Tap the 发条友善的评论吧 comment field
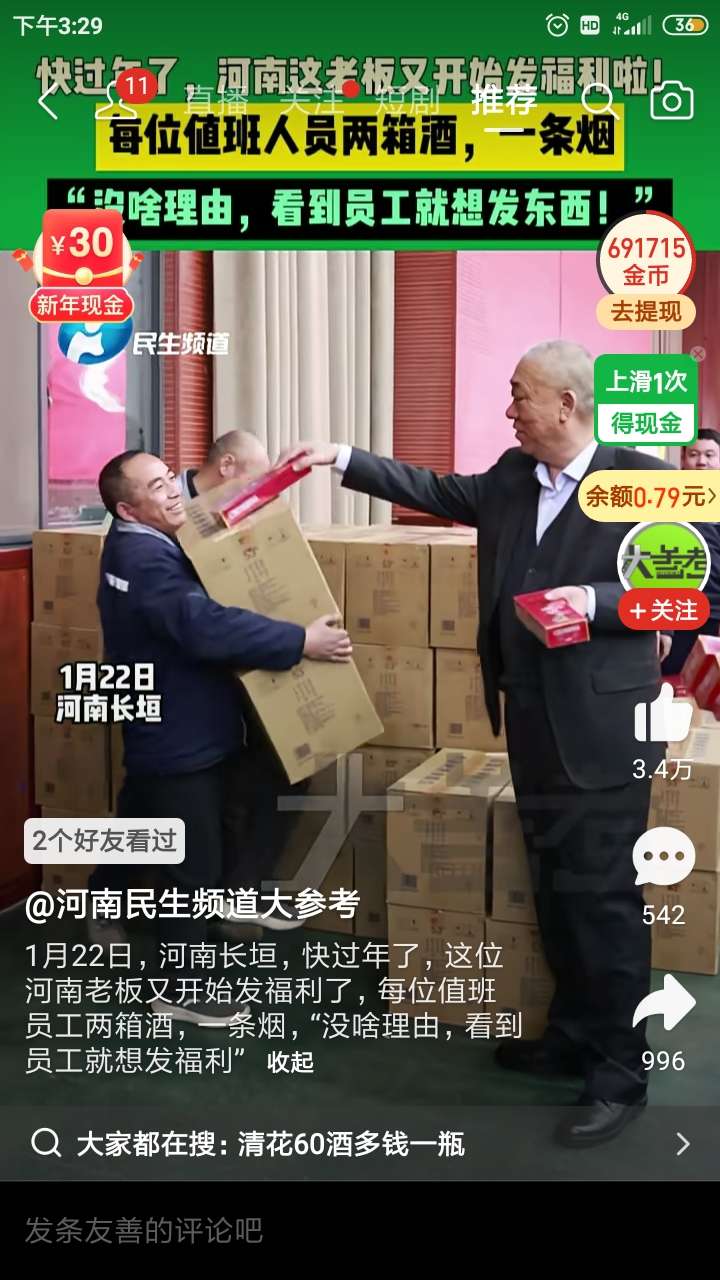720x1280 pixels. (300, 1231)
